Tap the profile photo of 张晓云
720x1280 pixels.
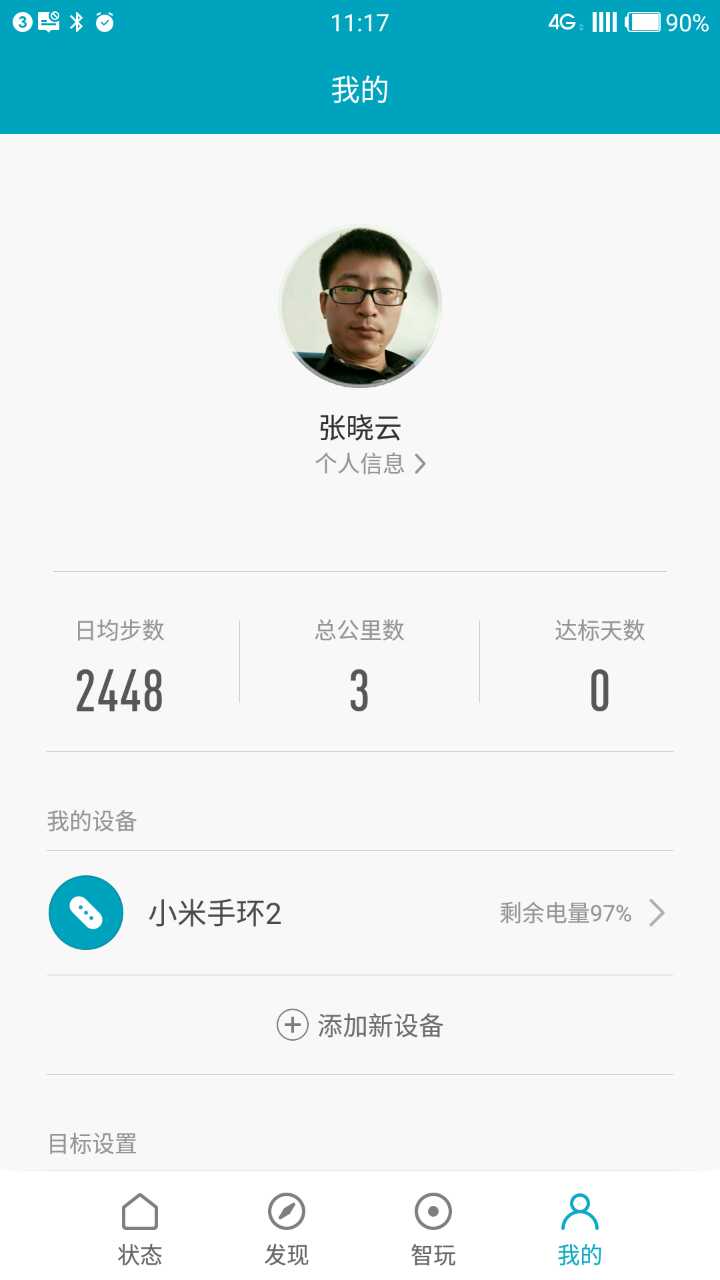point(360,306)
